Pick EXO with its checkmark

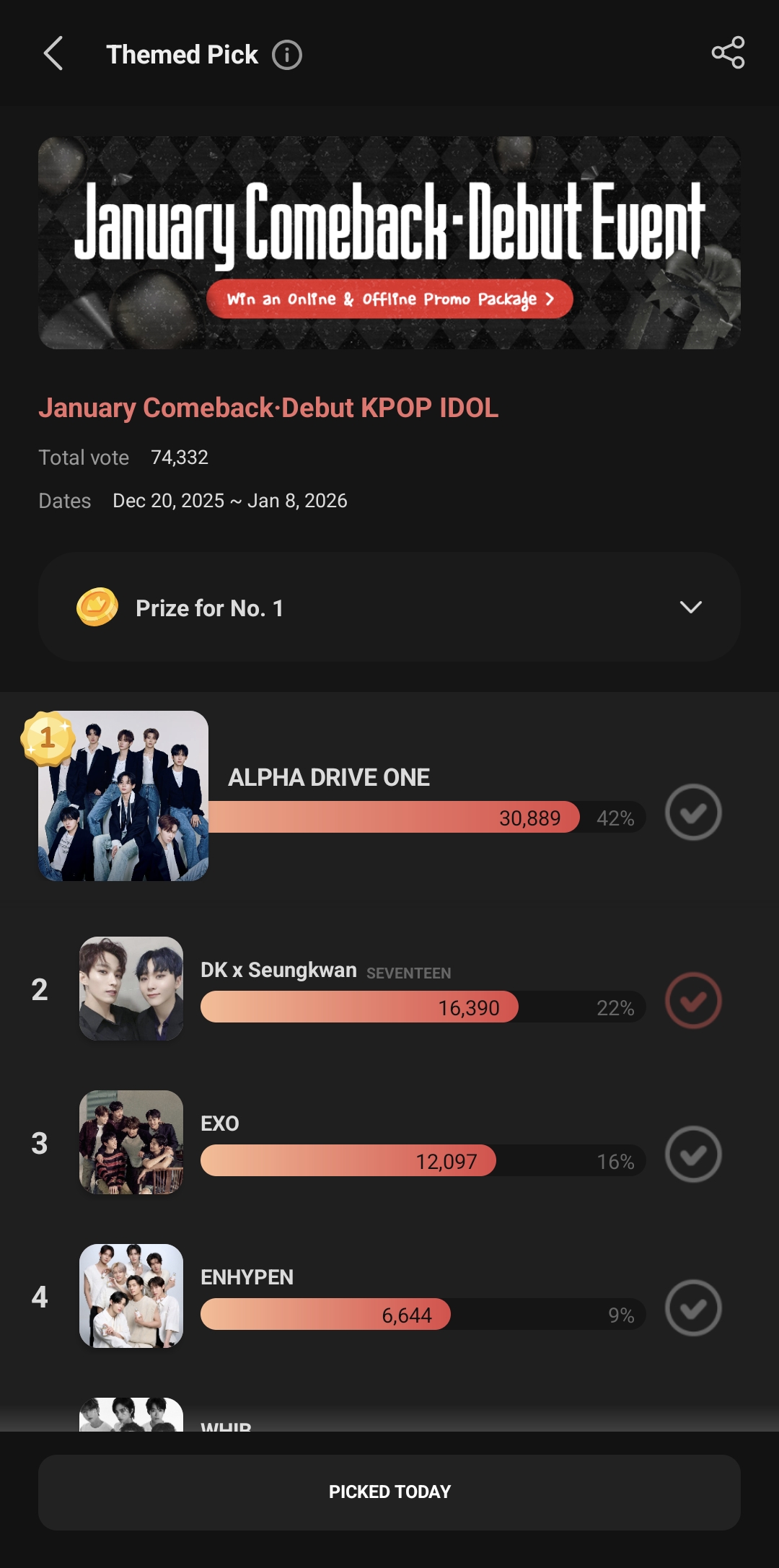(x=692, y=1155)
